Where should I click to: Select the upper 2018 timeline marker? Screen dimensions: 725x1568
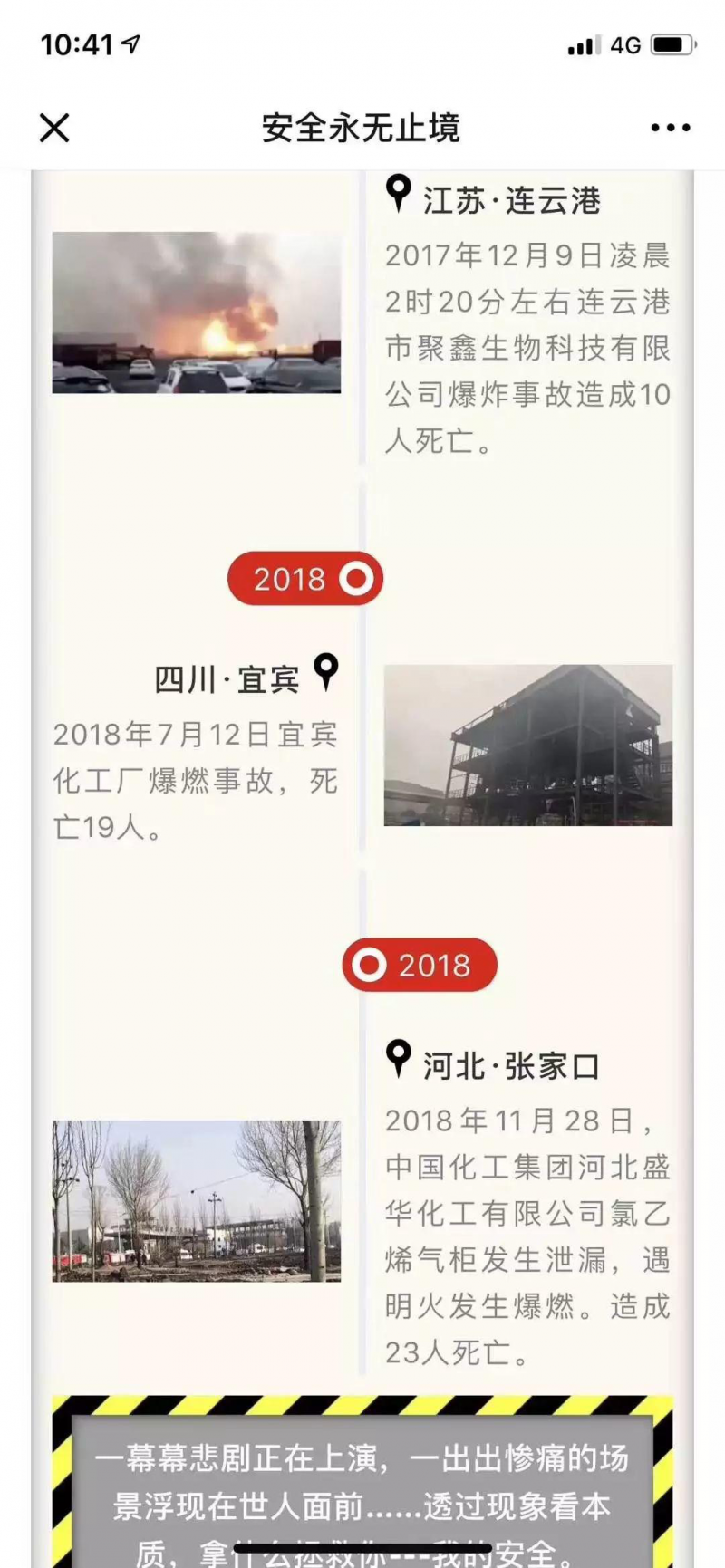[304, 579]
